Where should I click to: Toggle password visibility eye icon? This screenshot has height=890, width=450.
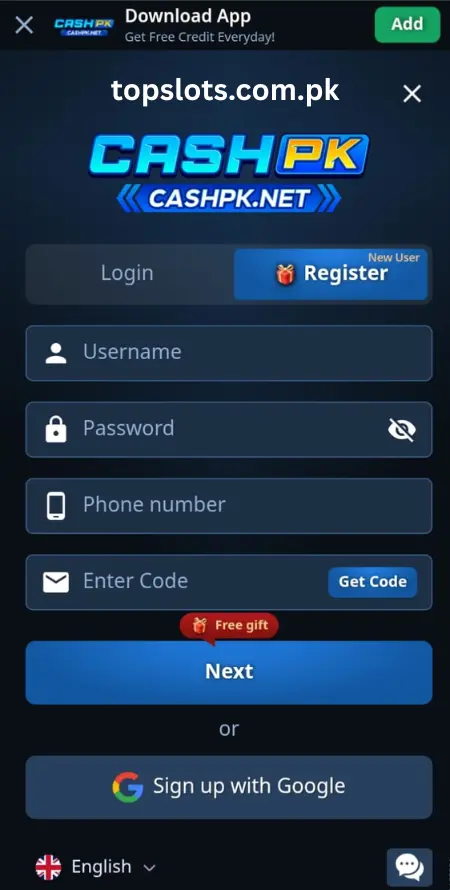402,430
